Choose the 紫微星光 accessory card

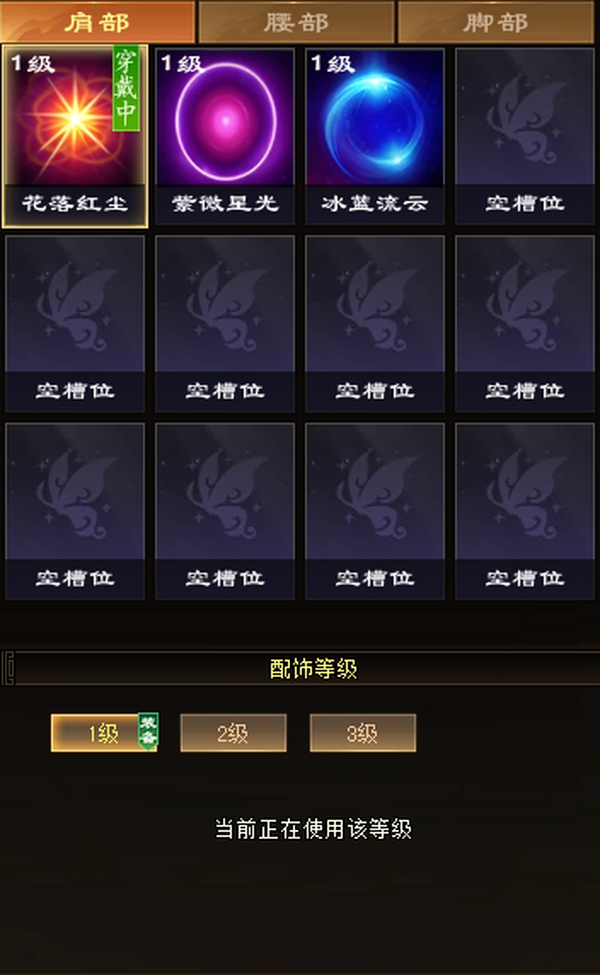pyautogui.click(x=225, y=136)
